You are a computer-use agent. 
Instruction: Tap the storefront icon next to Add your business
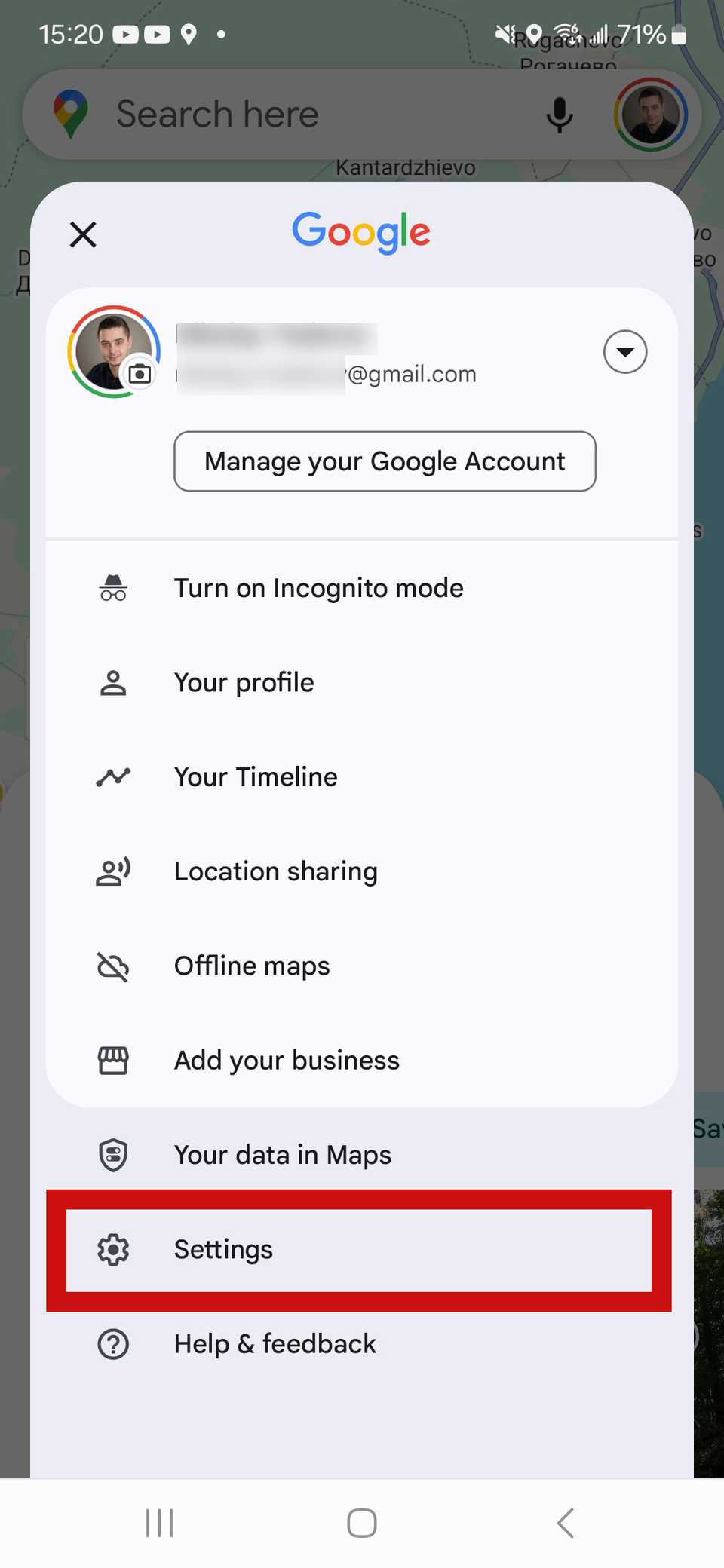112,1060
